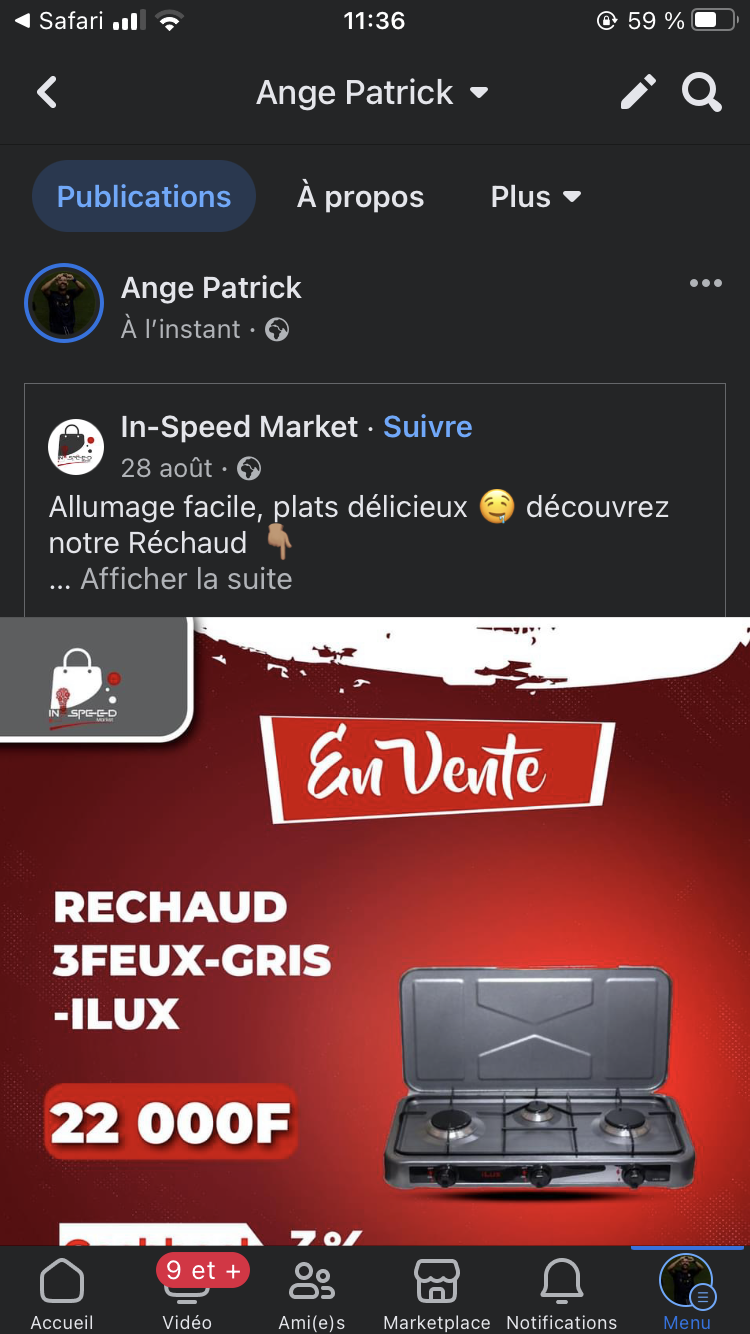The width and height of the screenshot is (750, 1334).
Task: Expand the Plus dropdown tab
Action: click(x=535, y=197)
